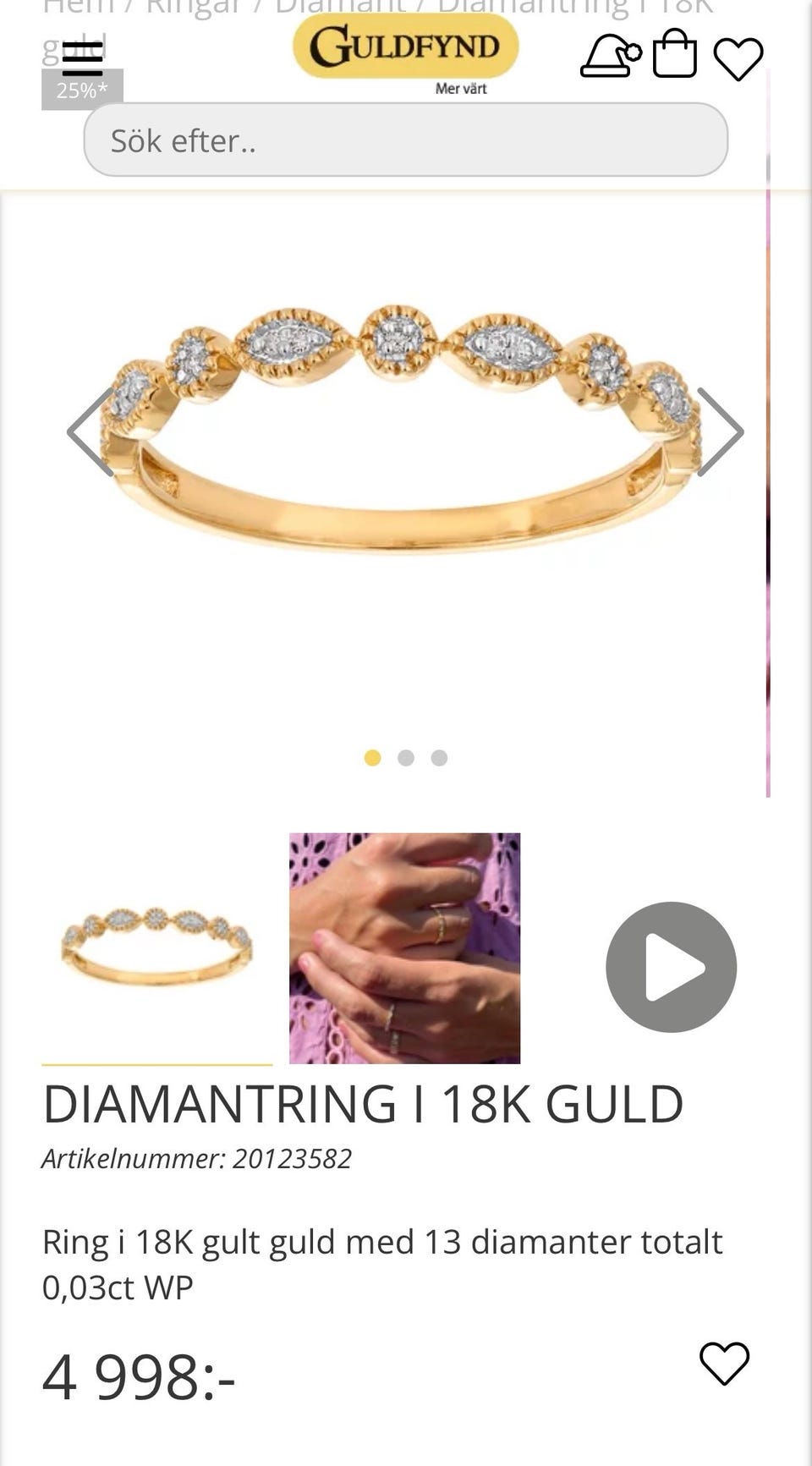Jump to third image dot
Viewport: 812px width, 1466px height.
tap(439, 757)
